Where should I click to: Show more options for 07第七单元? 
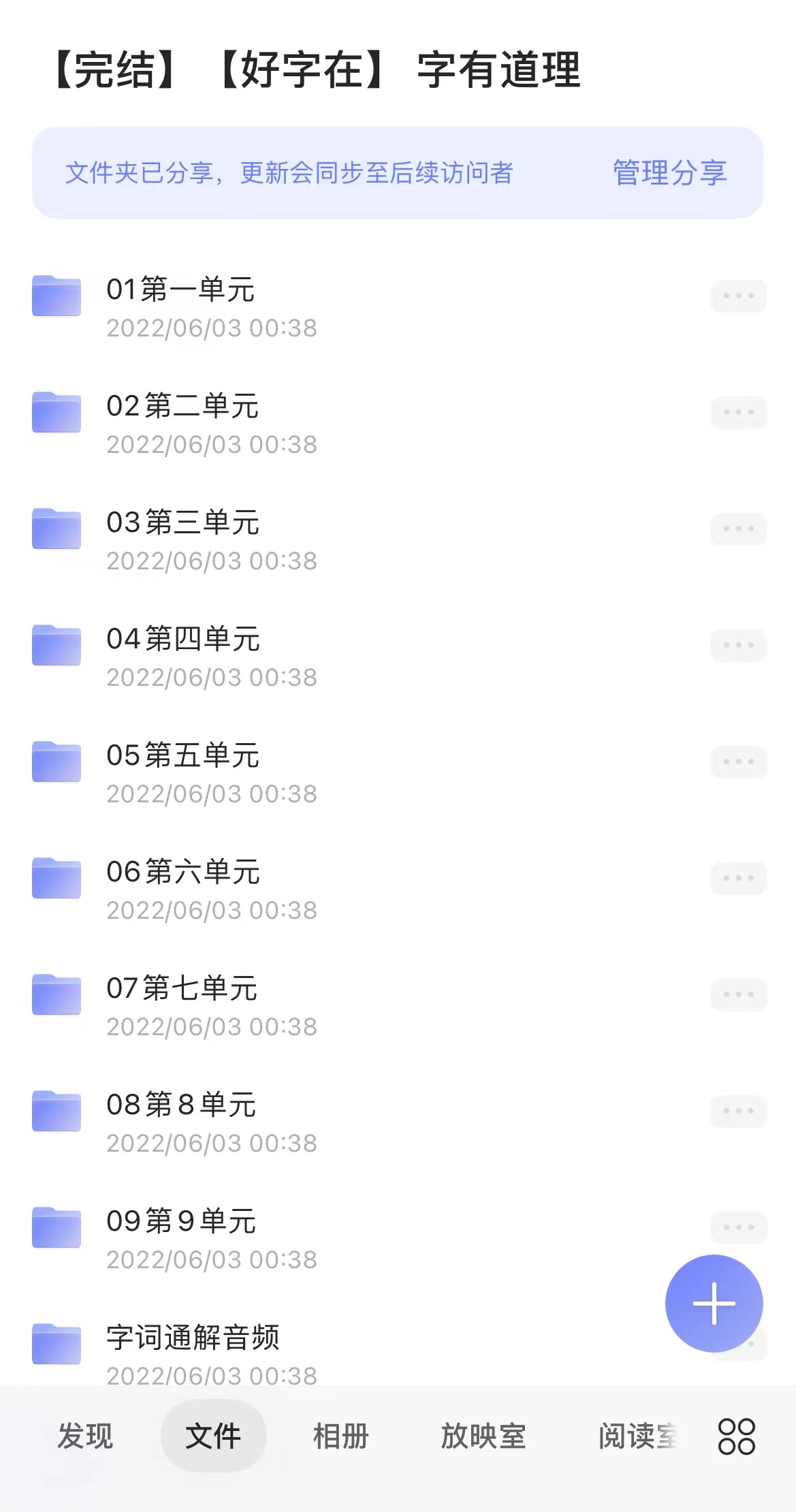coord(738,994)
